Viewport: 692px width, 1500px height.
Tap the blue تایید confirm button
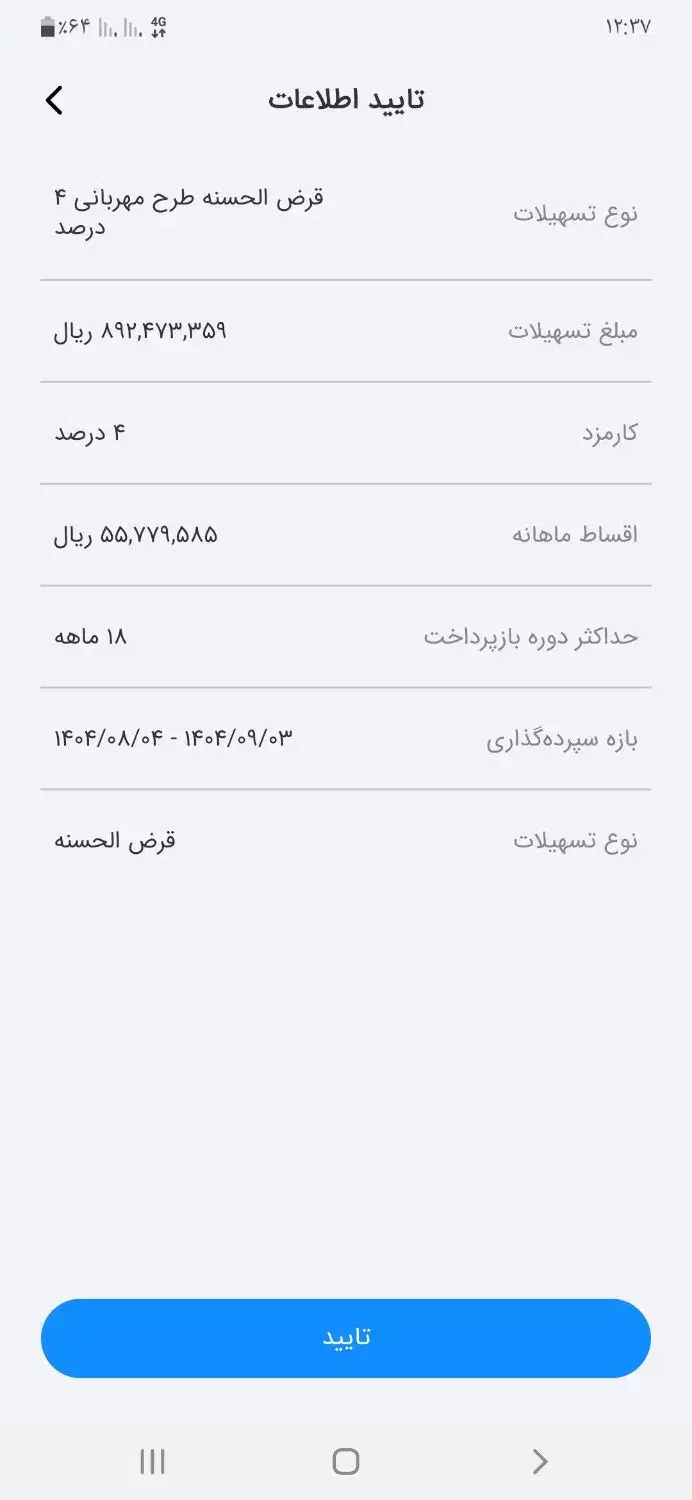(346, 1338)
